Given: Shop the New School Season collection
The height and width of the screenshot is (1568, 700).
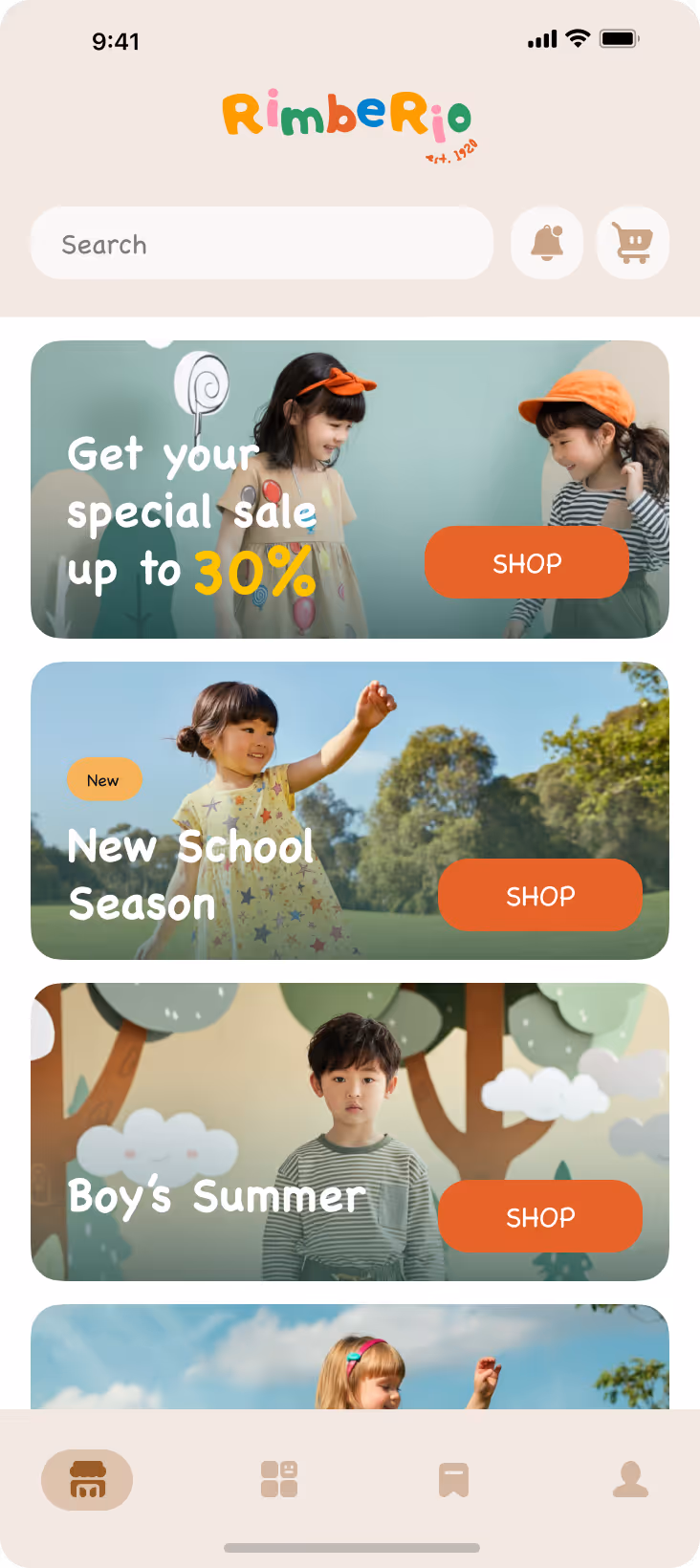Looking at the screenshot, I should tap(540, 895).
